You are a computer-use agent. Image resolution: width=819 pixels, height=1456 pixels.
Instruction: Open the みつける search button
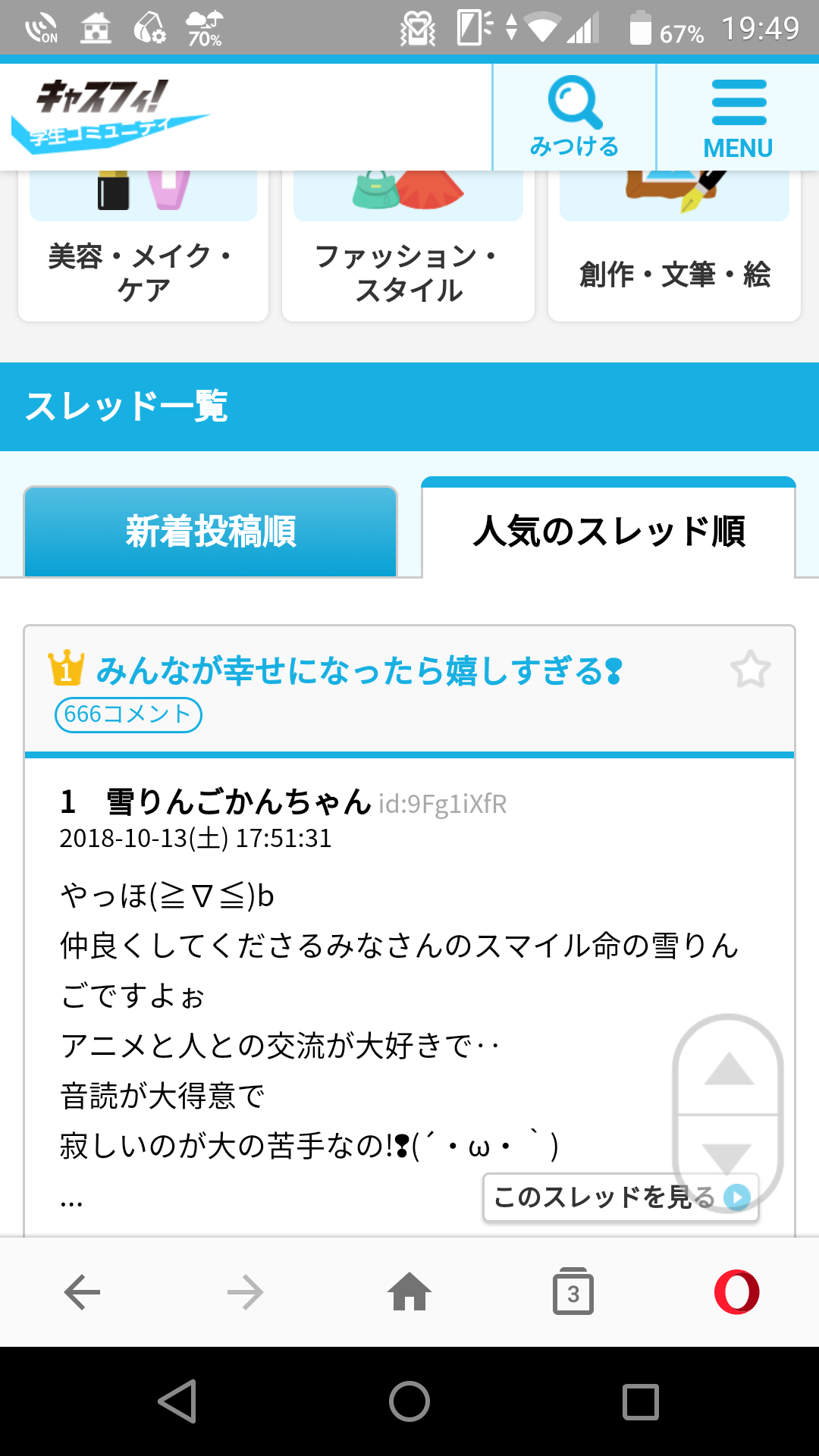574,117
